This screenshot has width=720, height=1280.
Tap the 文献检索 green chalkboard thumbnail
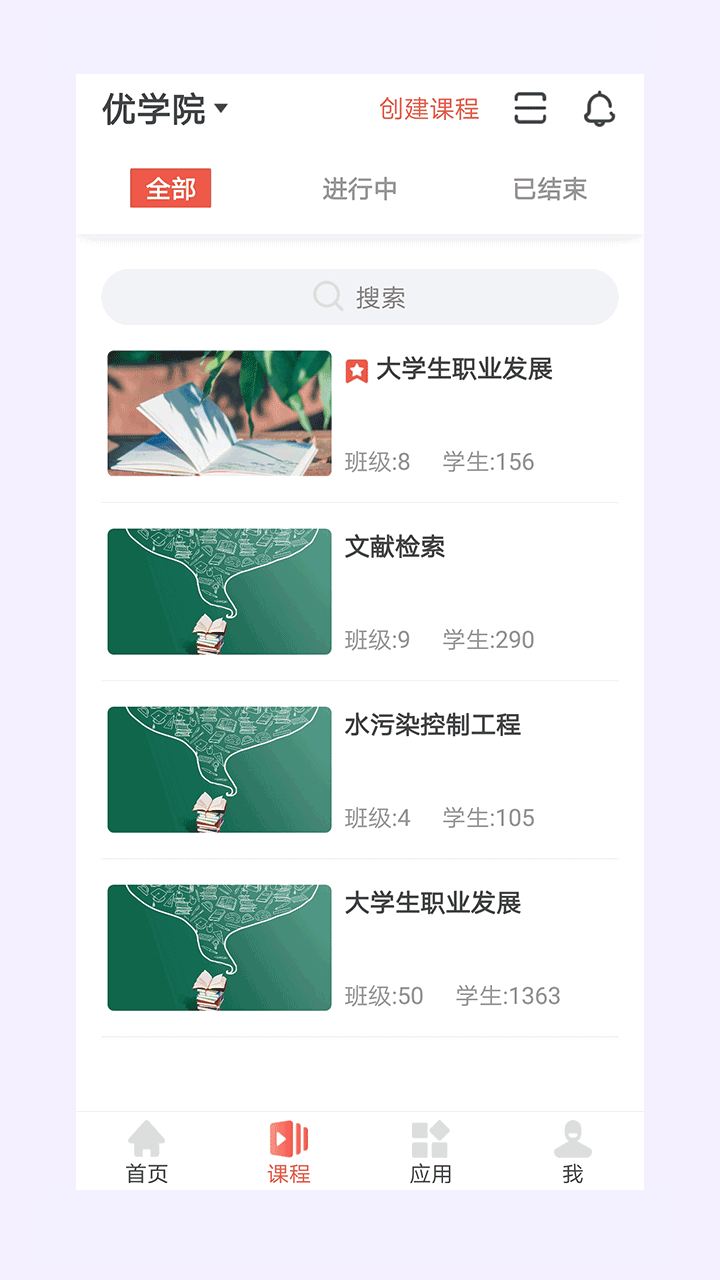(x=219, y=591)
